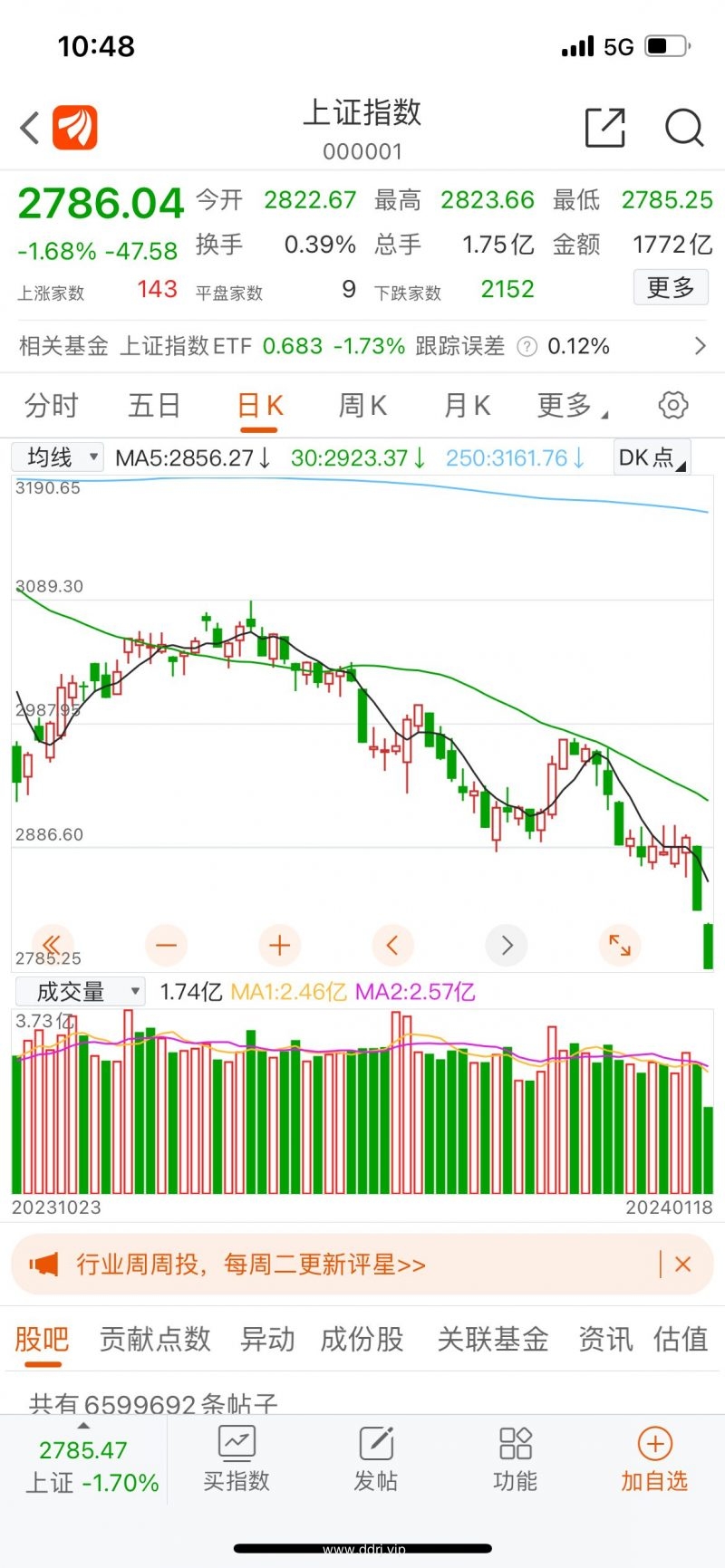Screen dimensions: 725x1568
Task: Switch to the 分时 chart tab
Action: click(x=52, y=406)
